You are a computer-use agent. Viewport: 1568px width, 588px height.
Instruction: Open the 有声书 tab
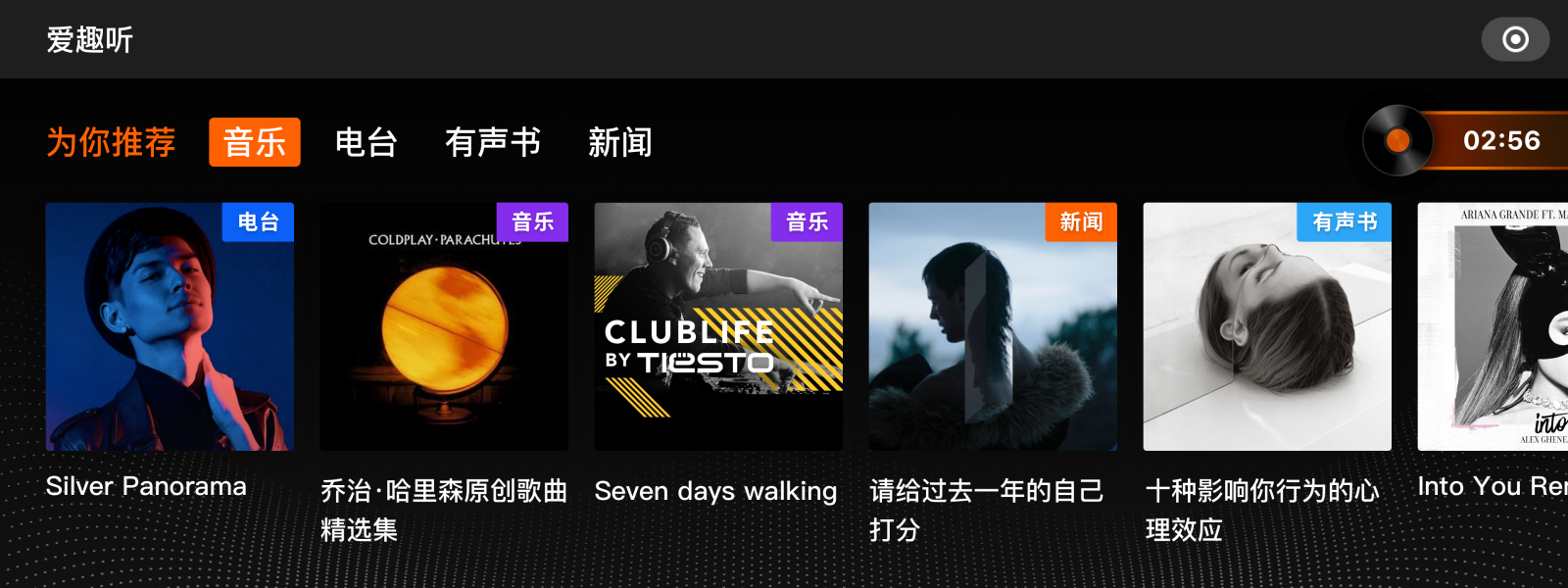[493, 143]
